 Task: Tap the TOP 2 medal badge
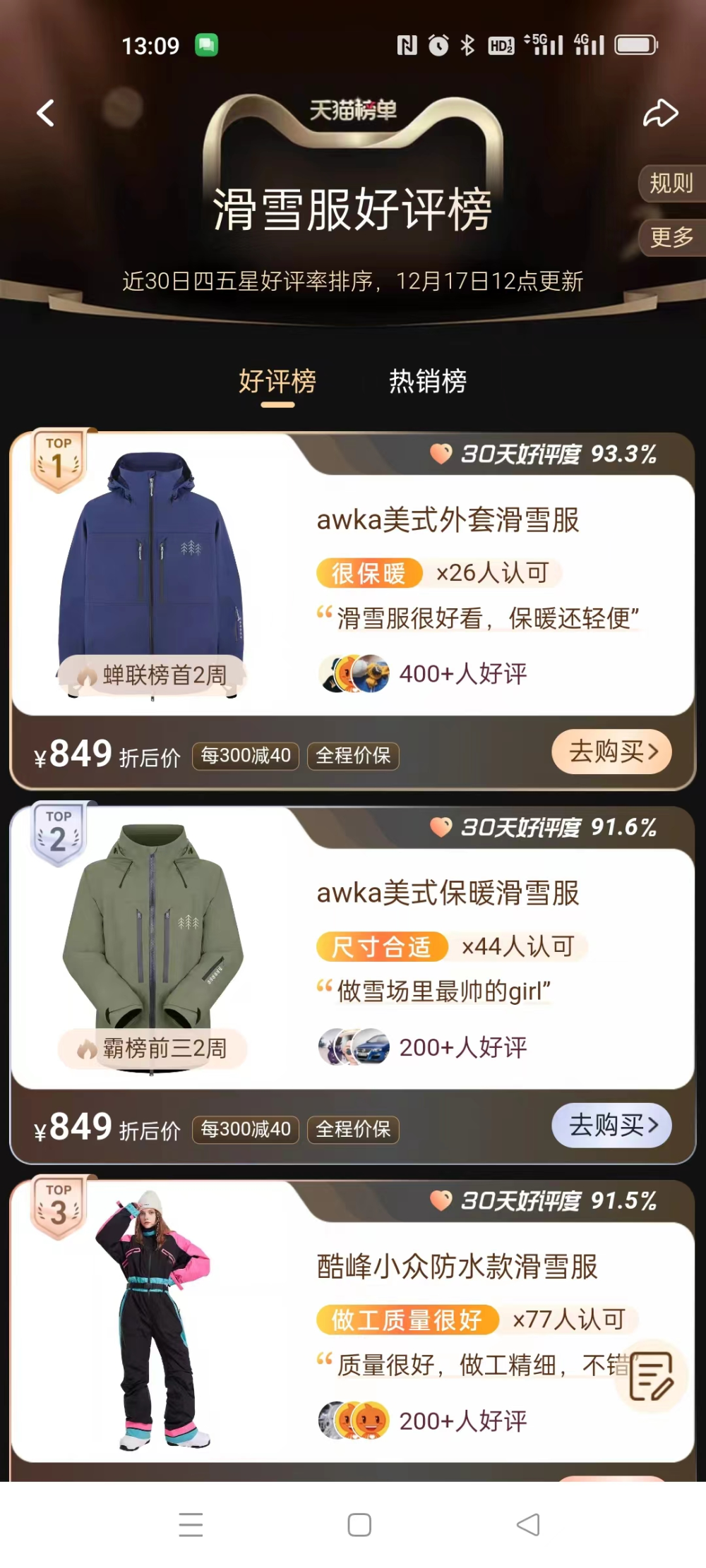click(59, 831)
